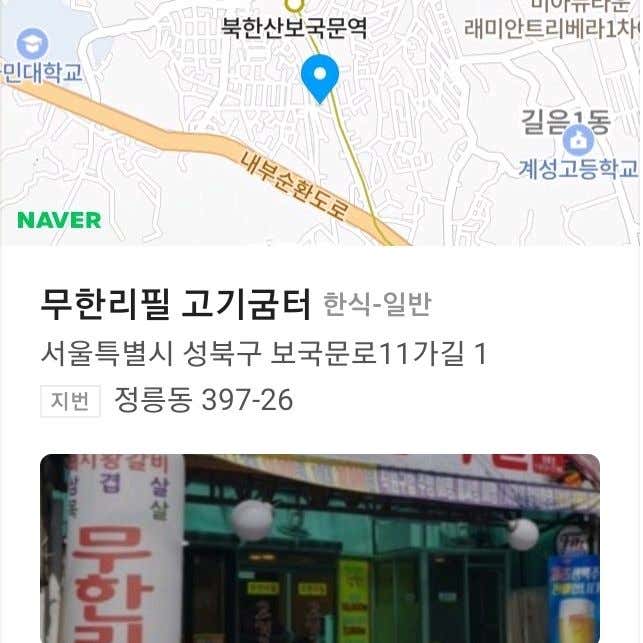The height and width of the screenshot is (643, 643).
Task: Tap the 지번 address label
Action: pos(70,400)
